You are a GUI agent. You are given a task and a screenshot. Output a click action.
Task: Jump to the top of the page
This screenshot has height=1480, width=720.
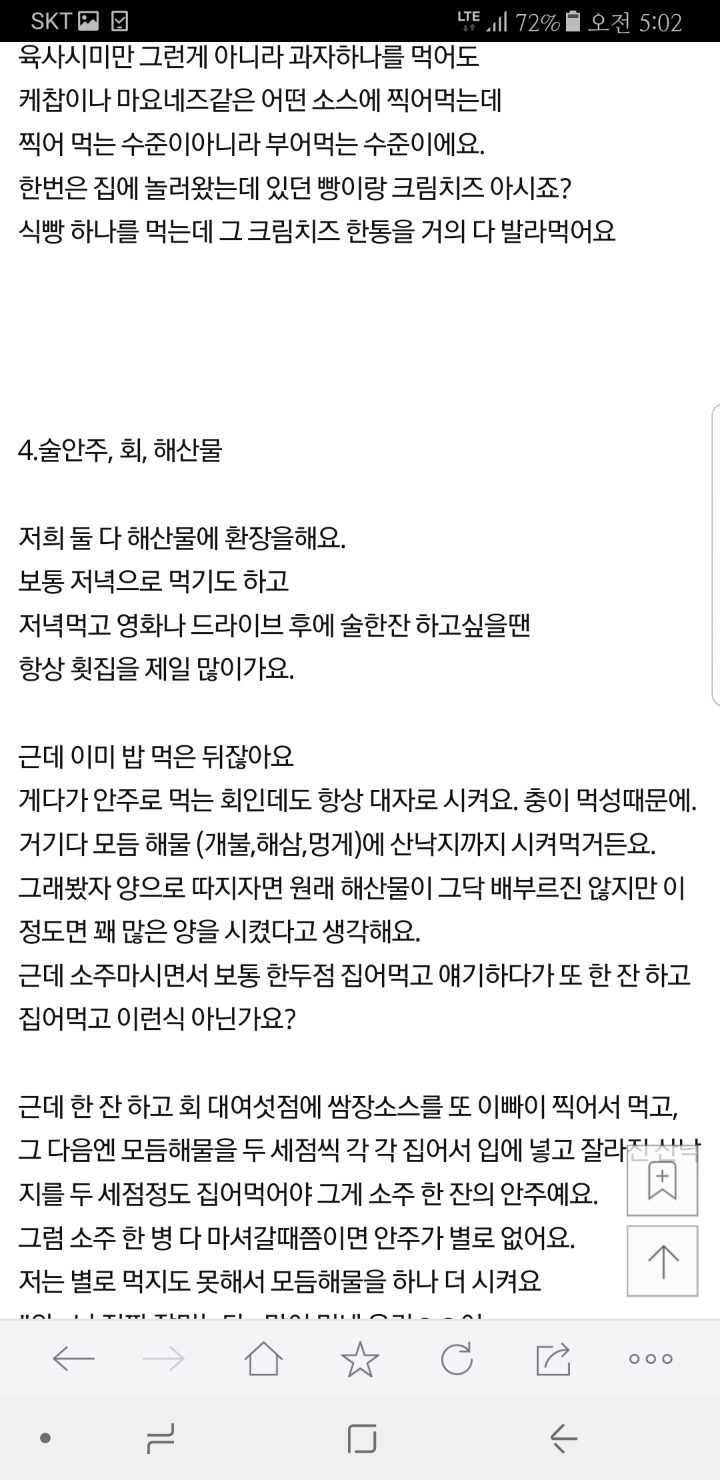663,1261
